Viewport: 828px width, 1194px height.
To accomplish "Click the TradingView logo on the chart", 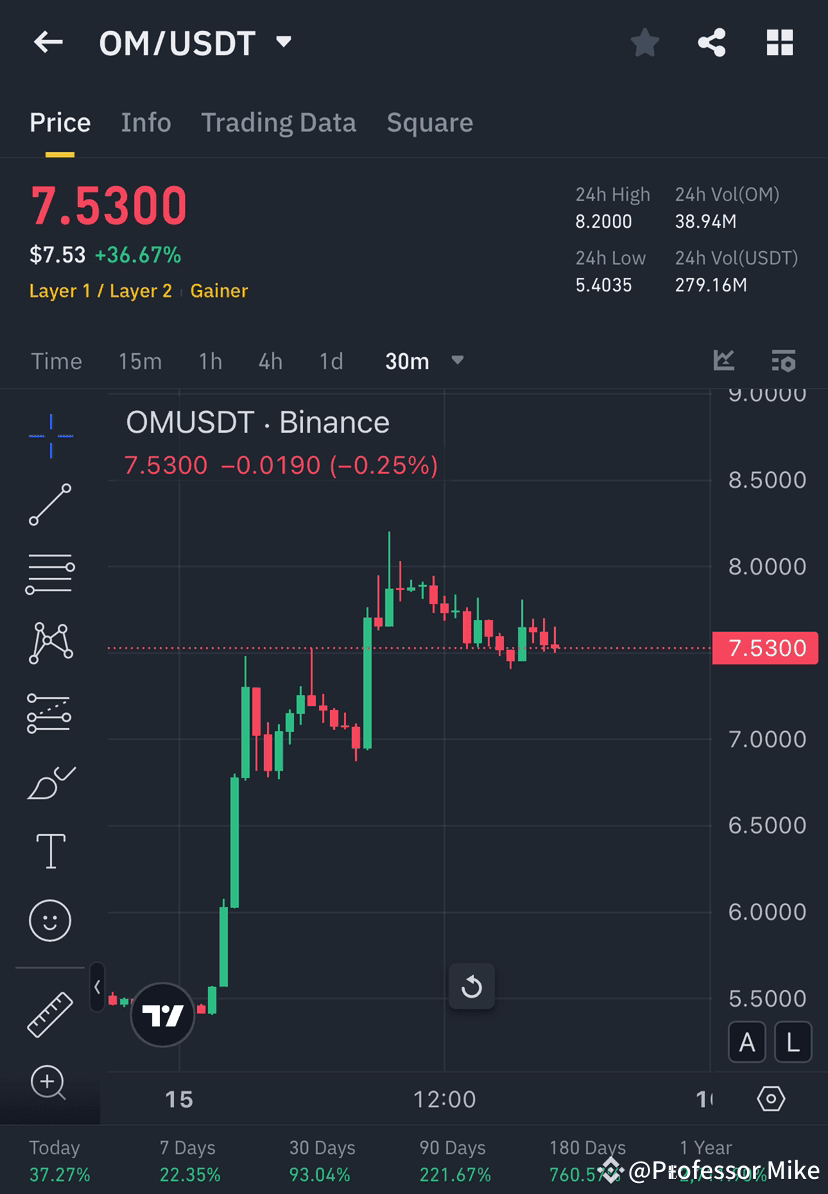I will click(162, 1014).
